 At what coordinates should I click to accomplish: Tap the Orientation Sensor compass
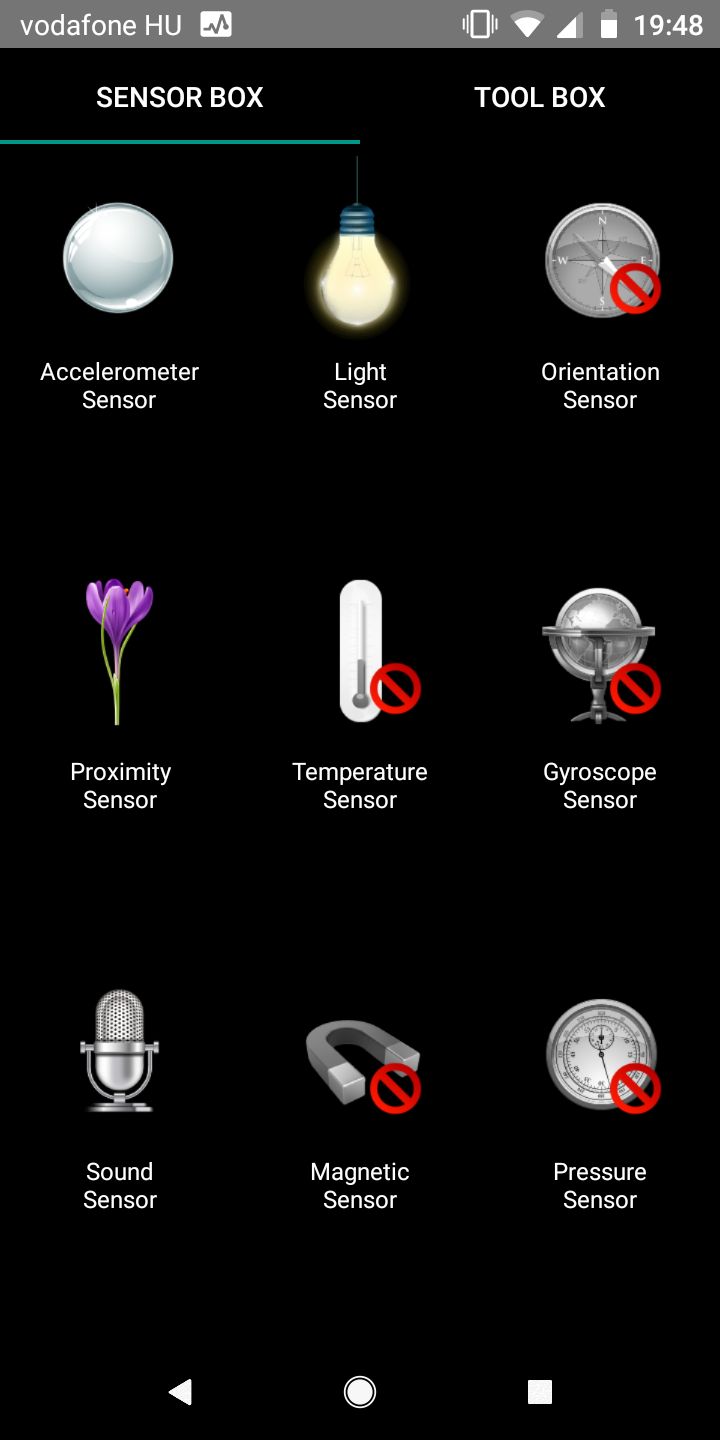click(602, 259)
